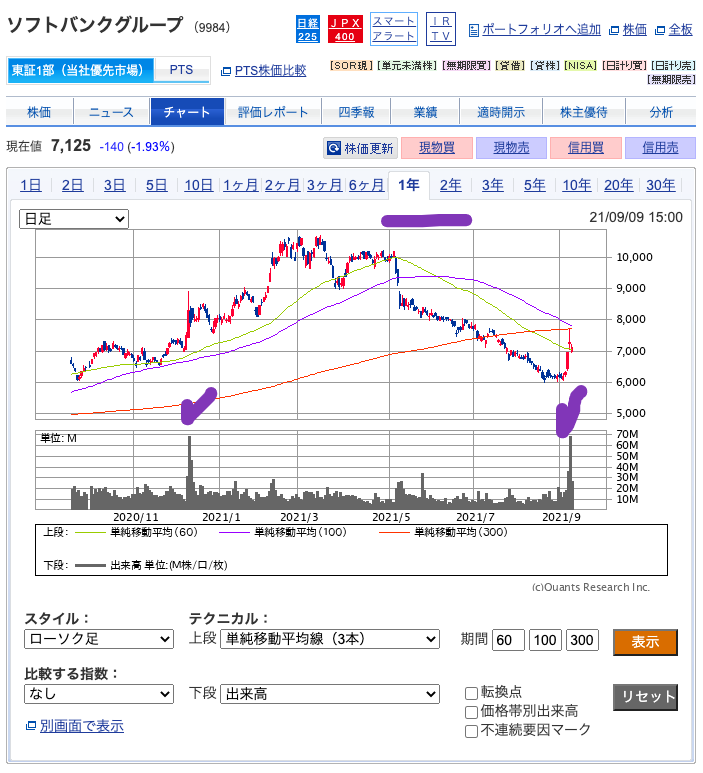Check the 転換点 checkbox

coord(471,692)
